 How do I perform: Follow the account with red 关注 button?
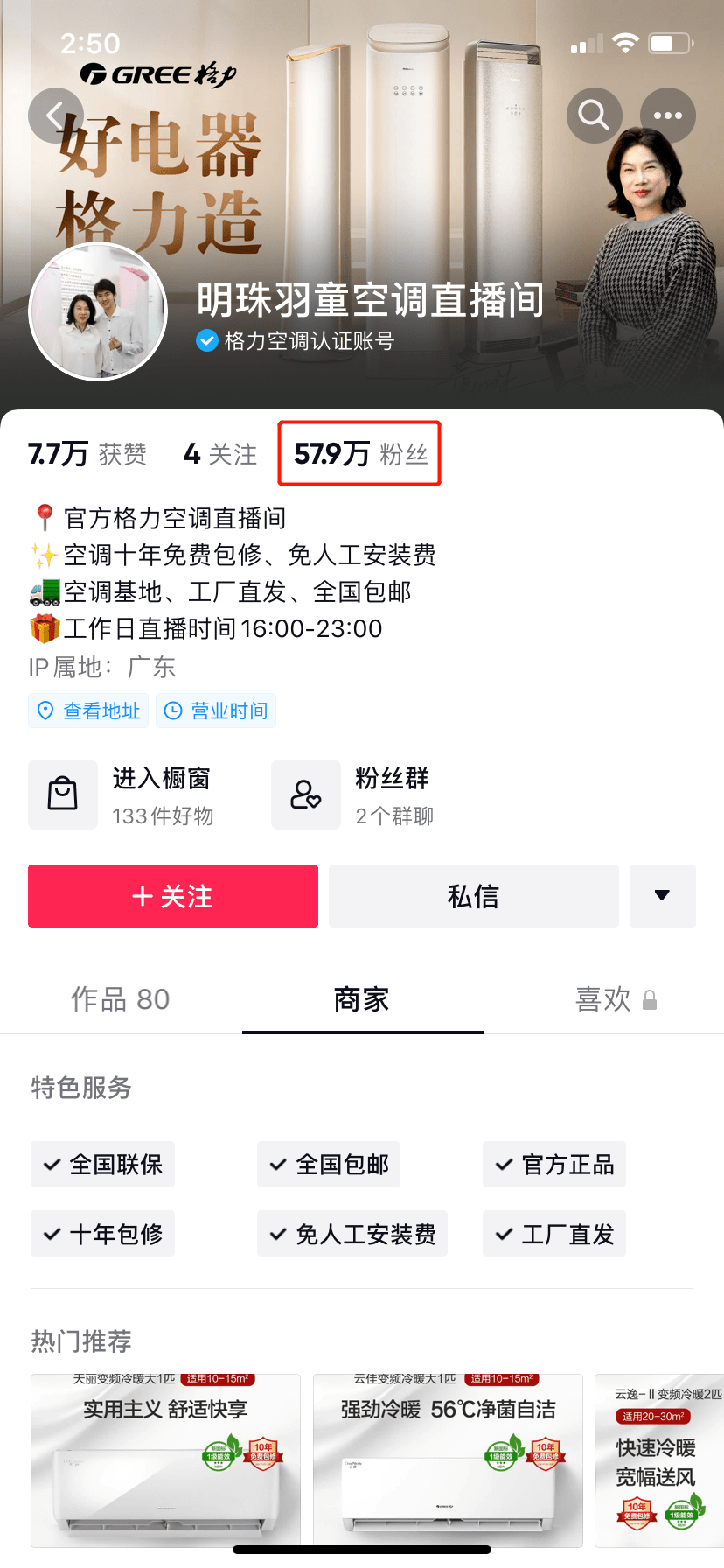[173, 896]
